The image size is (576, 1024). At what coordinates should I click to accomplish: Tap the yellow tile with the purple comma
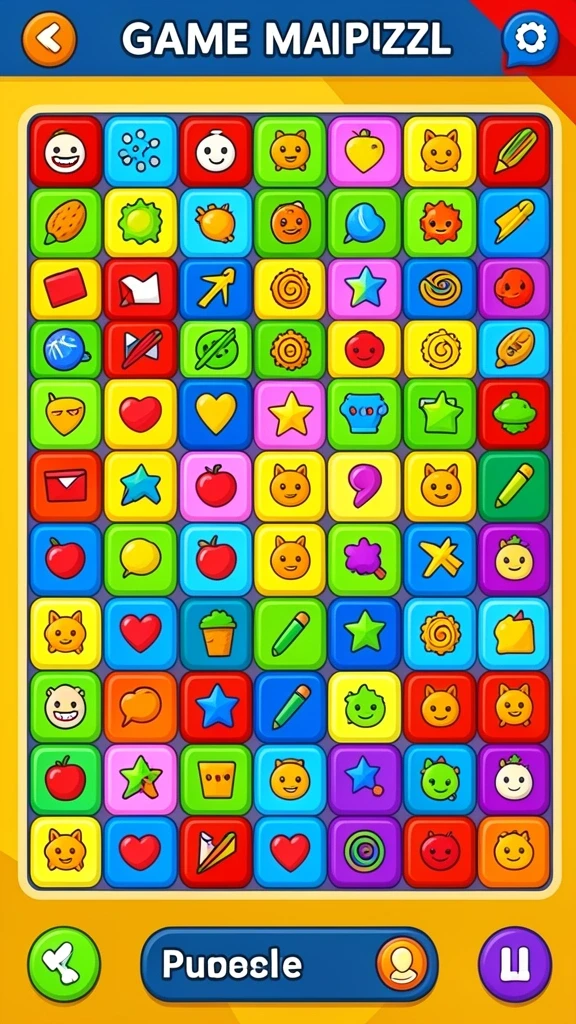tap(364, 486)
